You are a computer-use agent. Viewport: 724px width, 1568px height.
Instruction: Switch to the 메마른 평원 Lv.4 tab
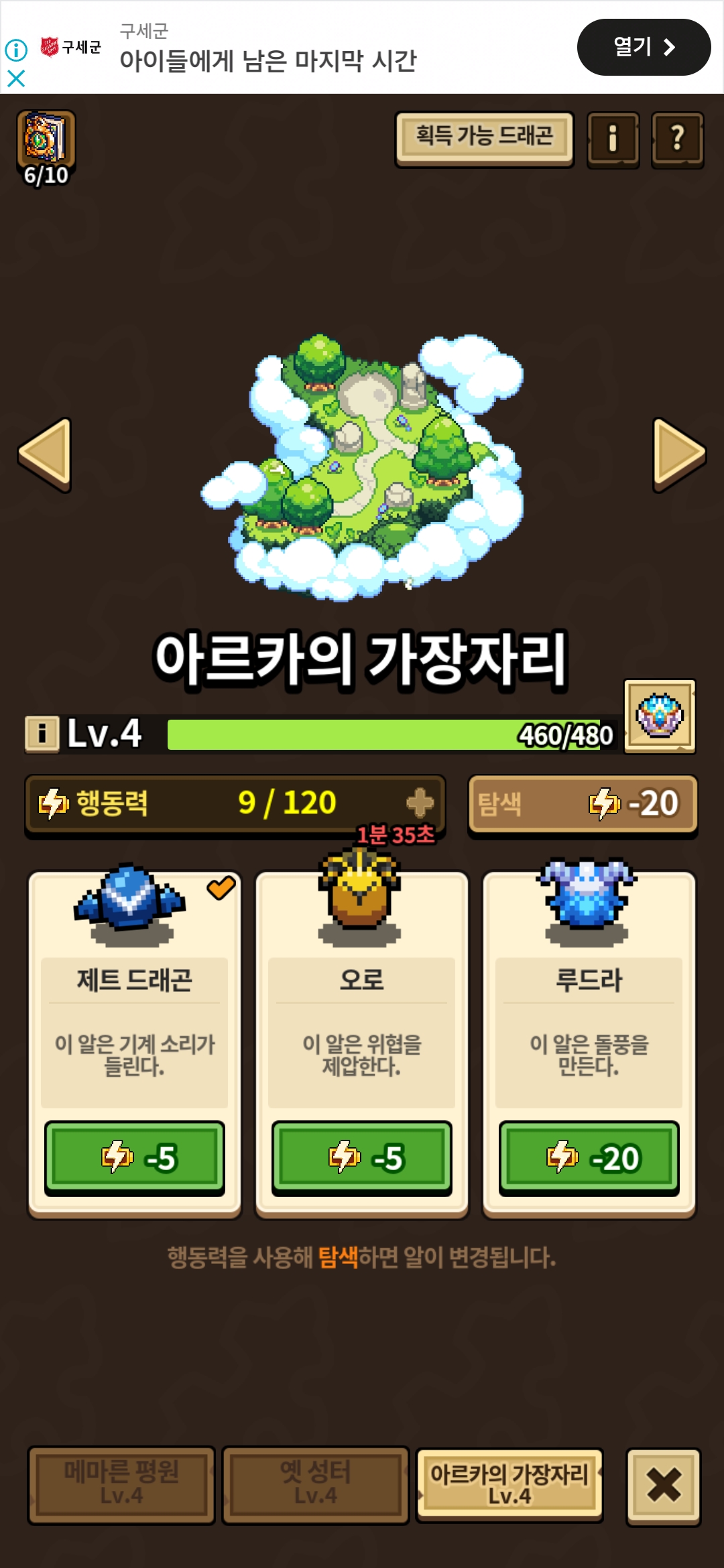(x=121, y=1485)
